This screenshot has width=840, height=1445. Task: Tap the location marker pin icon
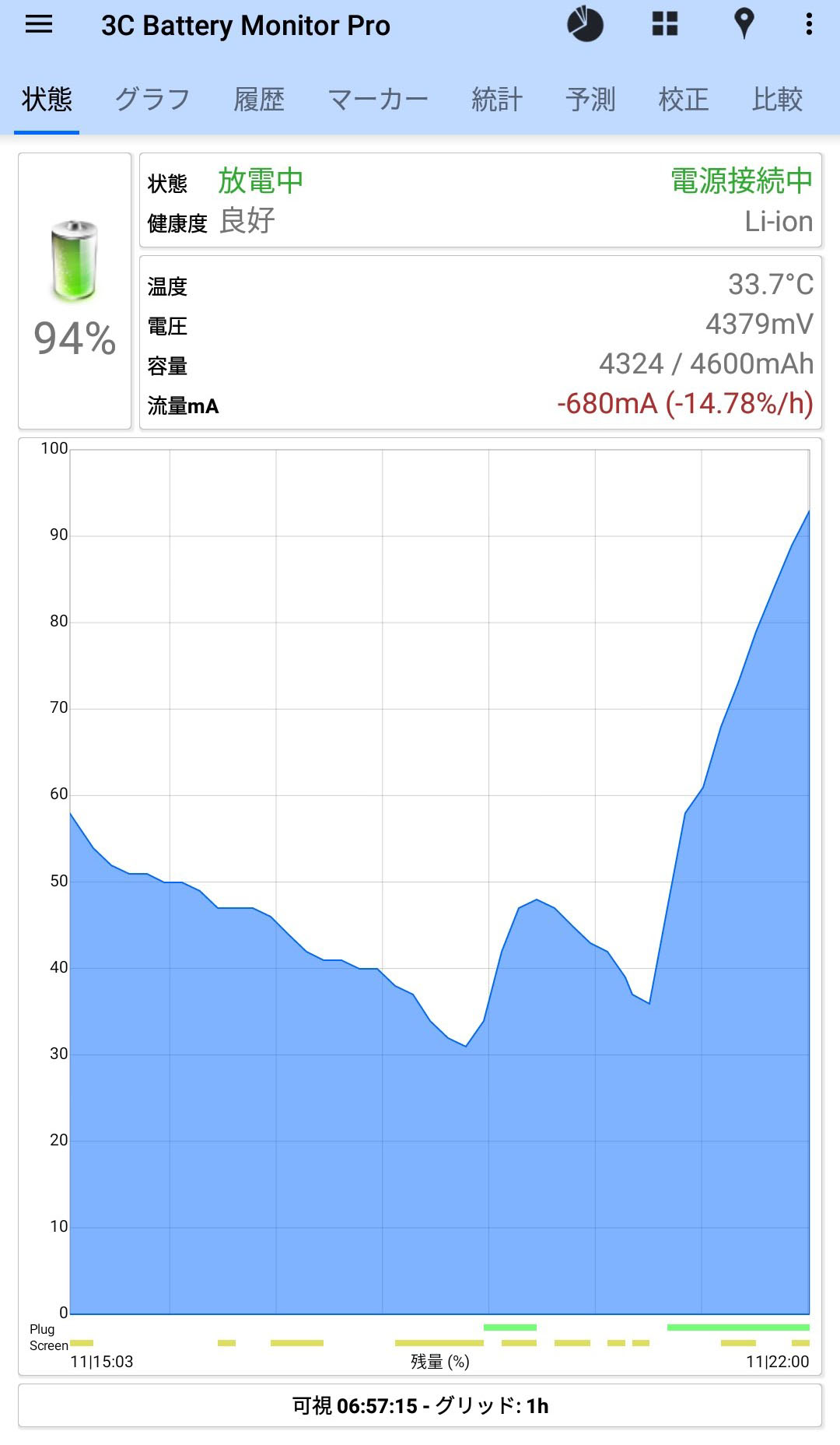[744, 24]
